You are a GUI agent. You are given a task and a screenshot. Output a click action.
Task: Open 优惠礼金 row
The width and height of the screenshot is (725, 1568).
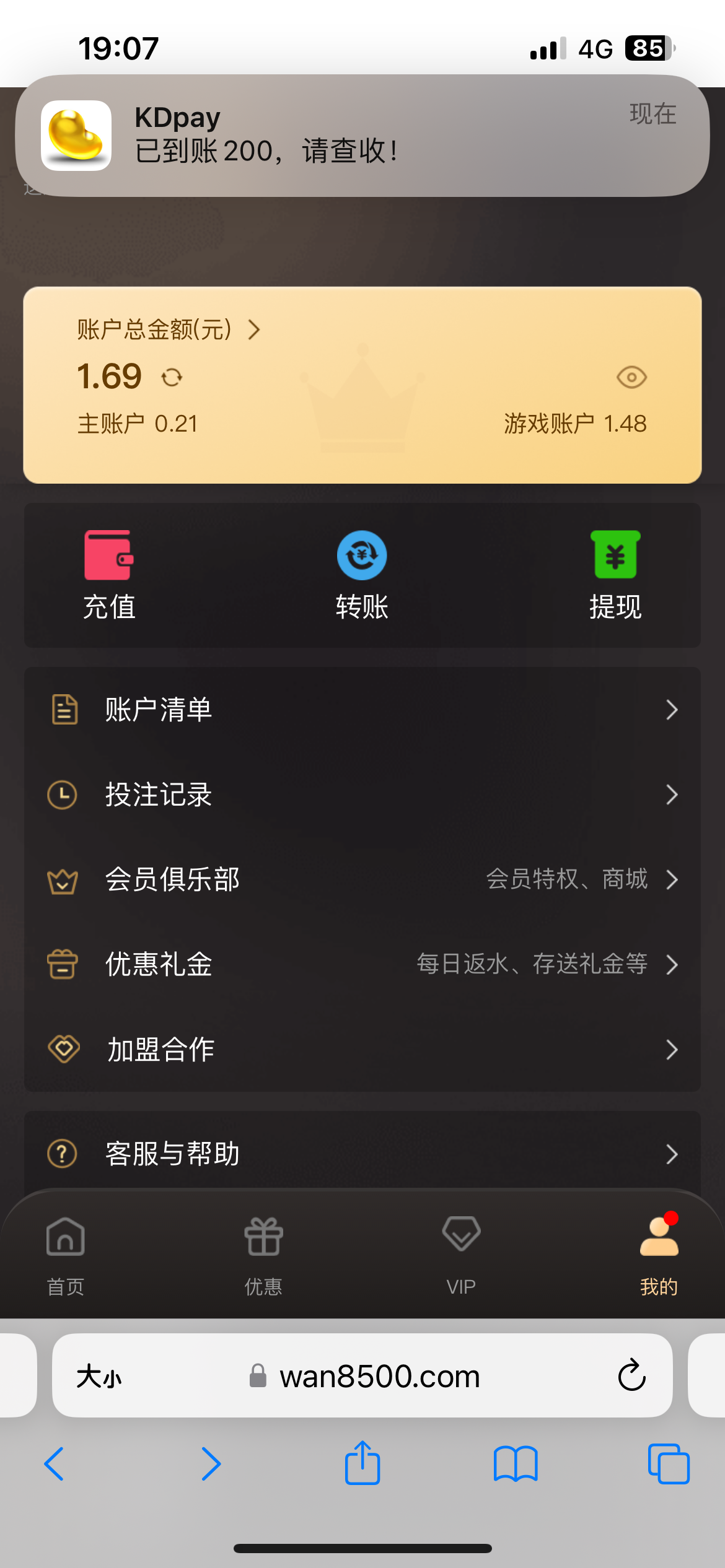[x=362, y=964]
